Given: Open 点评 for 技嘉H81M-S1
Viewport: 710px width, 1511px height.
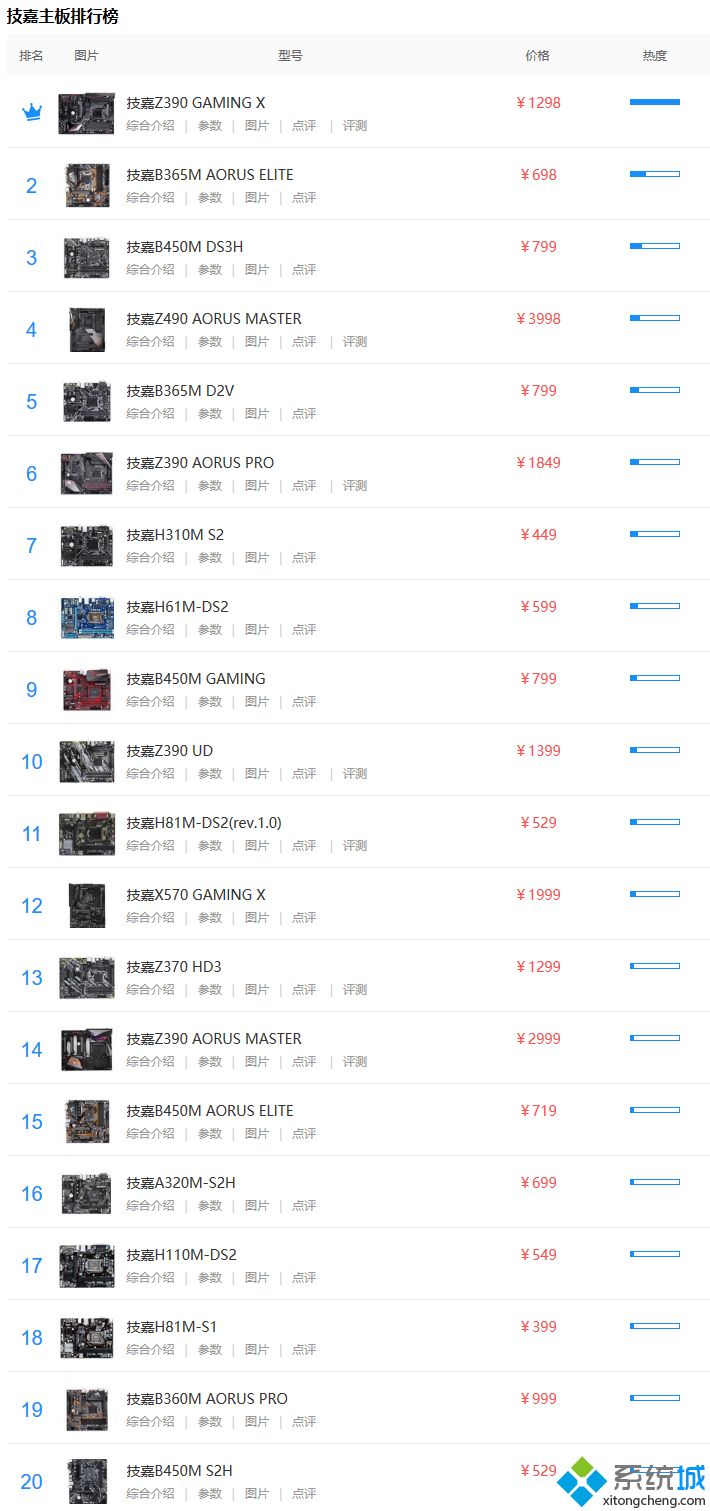Looking at the screenshot, I should 304,1350.
